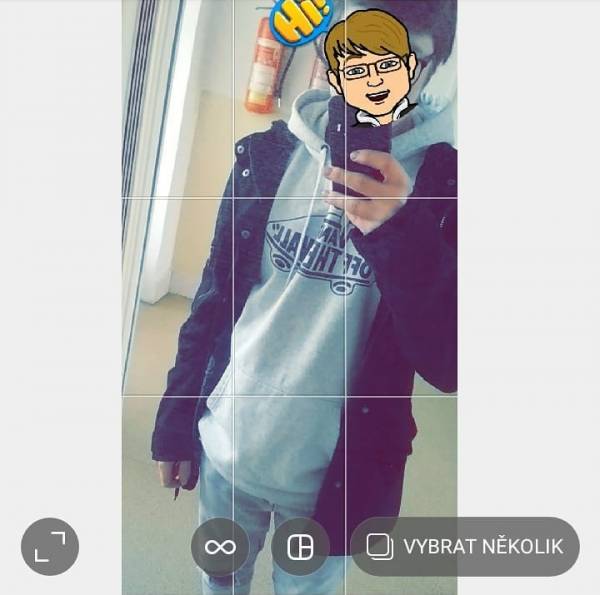Open the Boomerang infinity icon
600x595 pixels.
[x=219, y=546]
